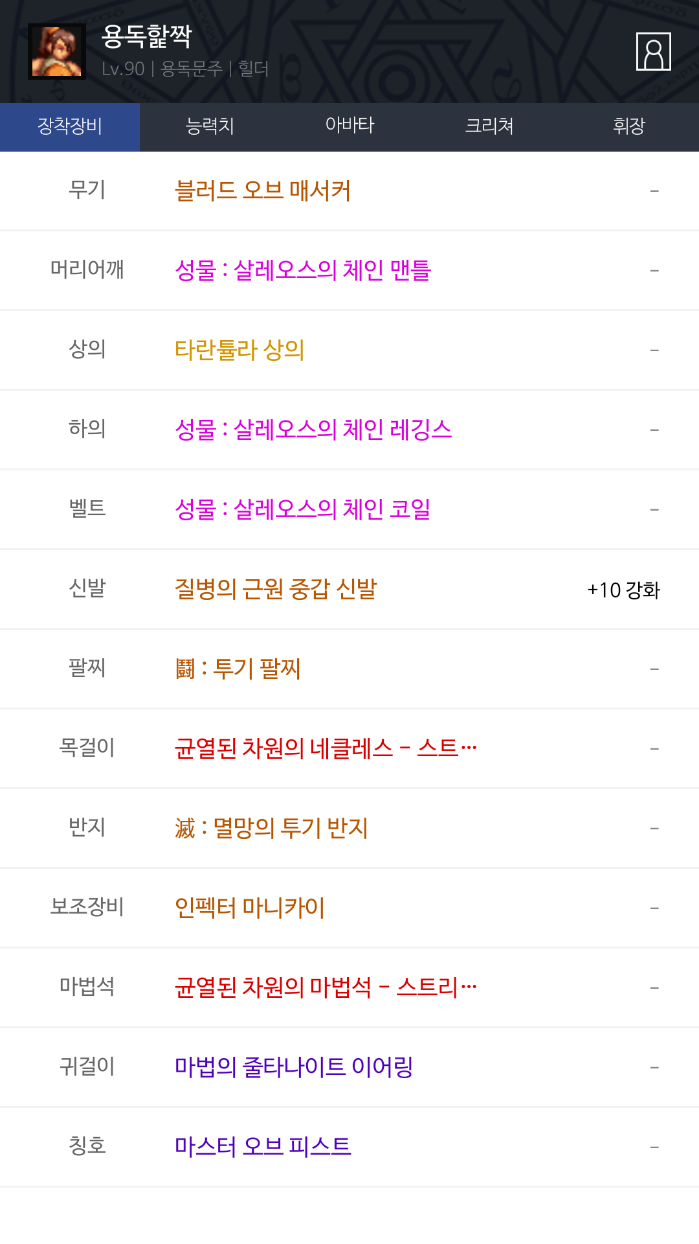The height and width of the screenshot is (1244, 699).
Task: Select the 장착장비 tab
Action: pos(70,127)
